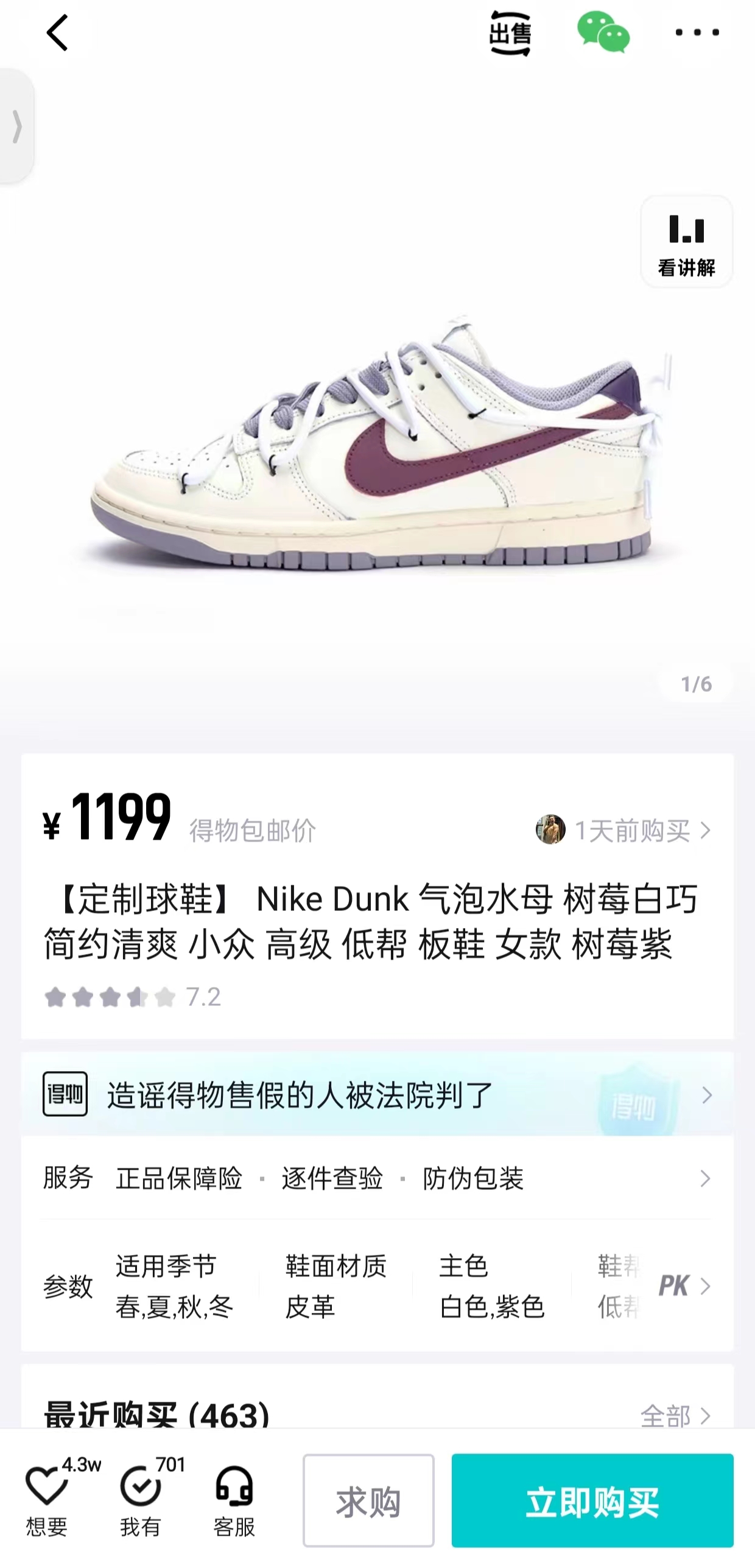Expand the left side drawer handle
The width and height of the screenshot is (755, 1568).
(x=17, y=126)
